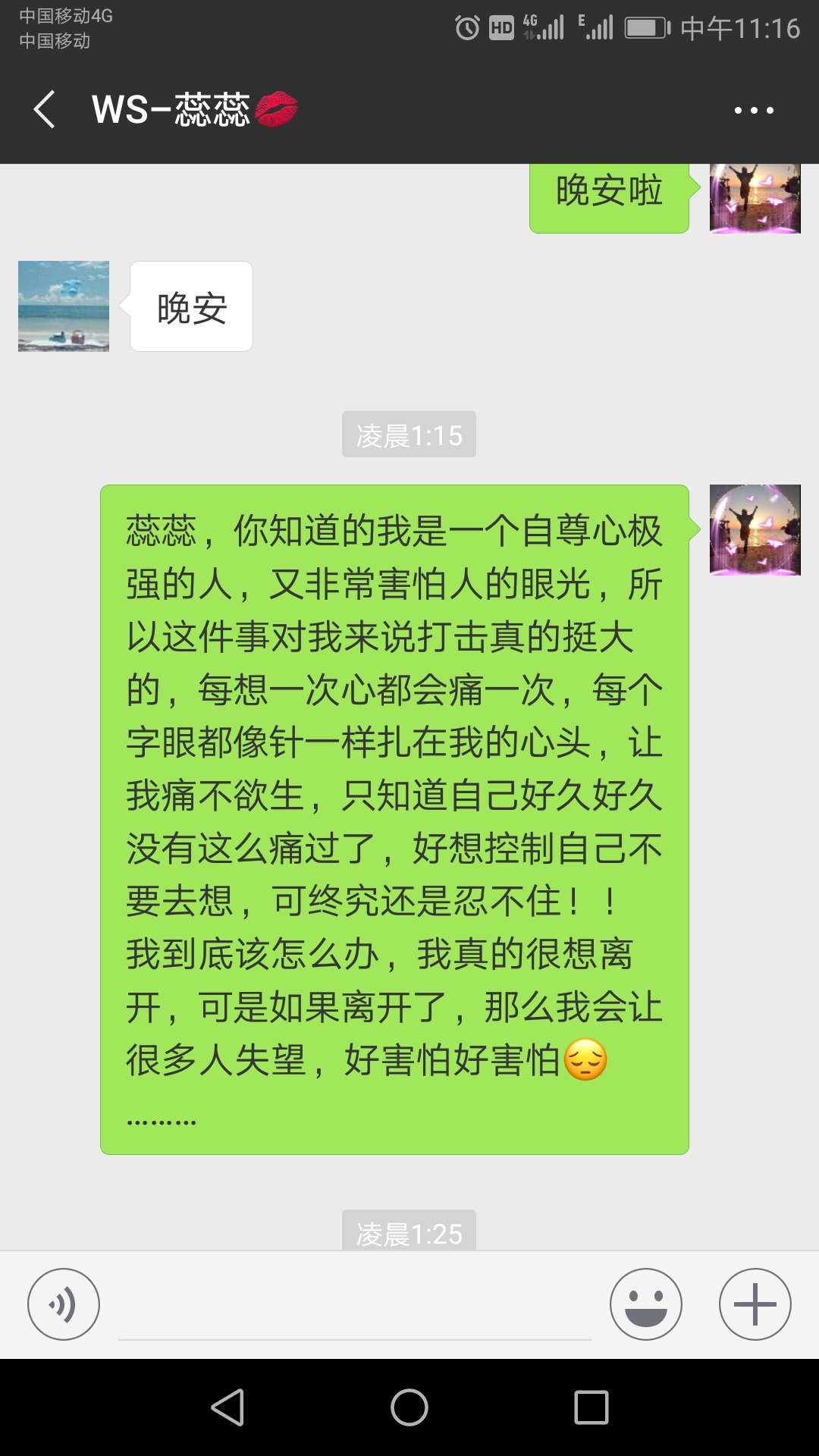Switch to voice message input mode
Screen dimensions: 819x1456
pyautogui.click(x=64, y=1304)
